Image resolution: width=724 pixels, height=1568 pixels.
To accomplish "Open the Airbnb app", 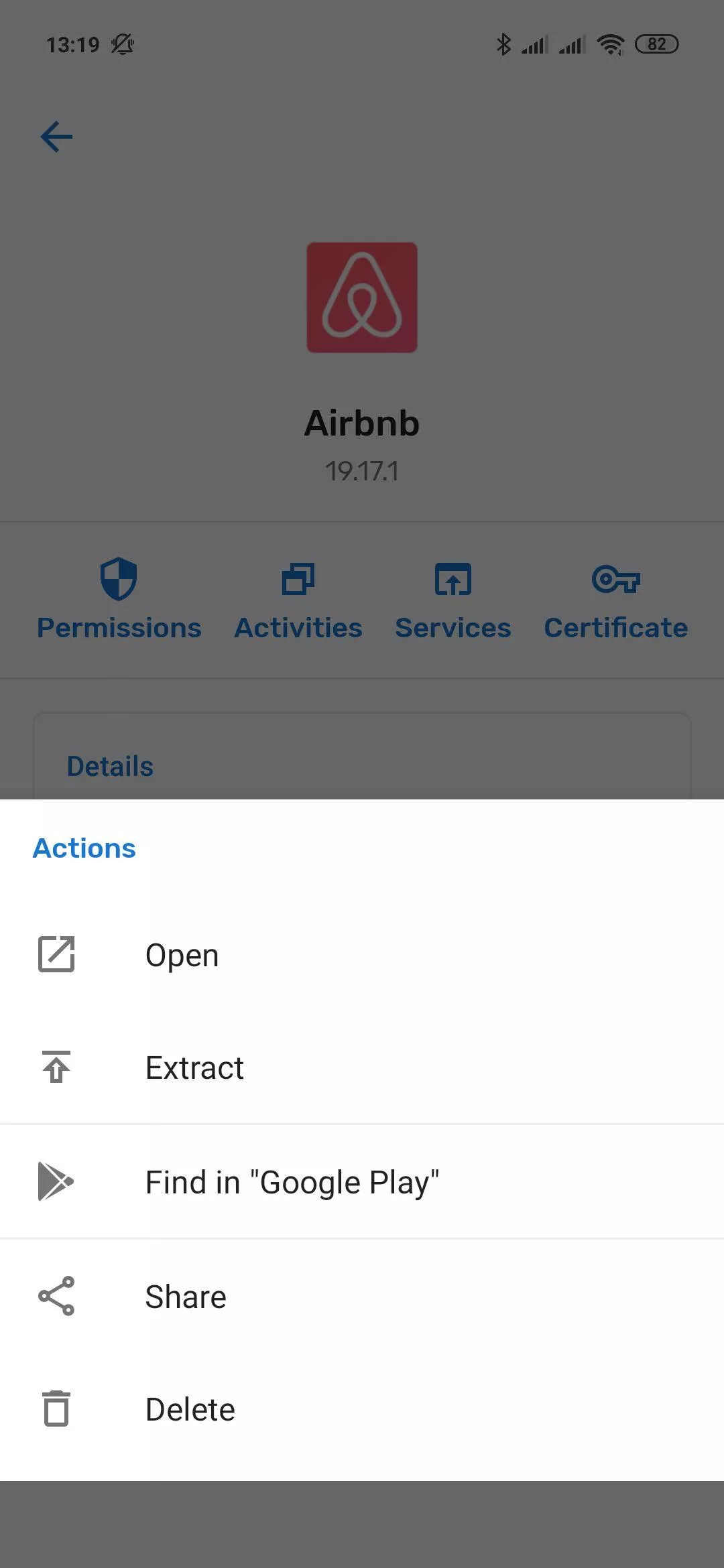I will pyautogui.click(x=362, y=954).
